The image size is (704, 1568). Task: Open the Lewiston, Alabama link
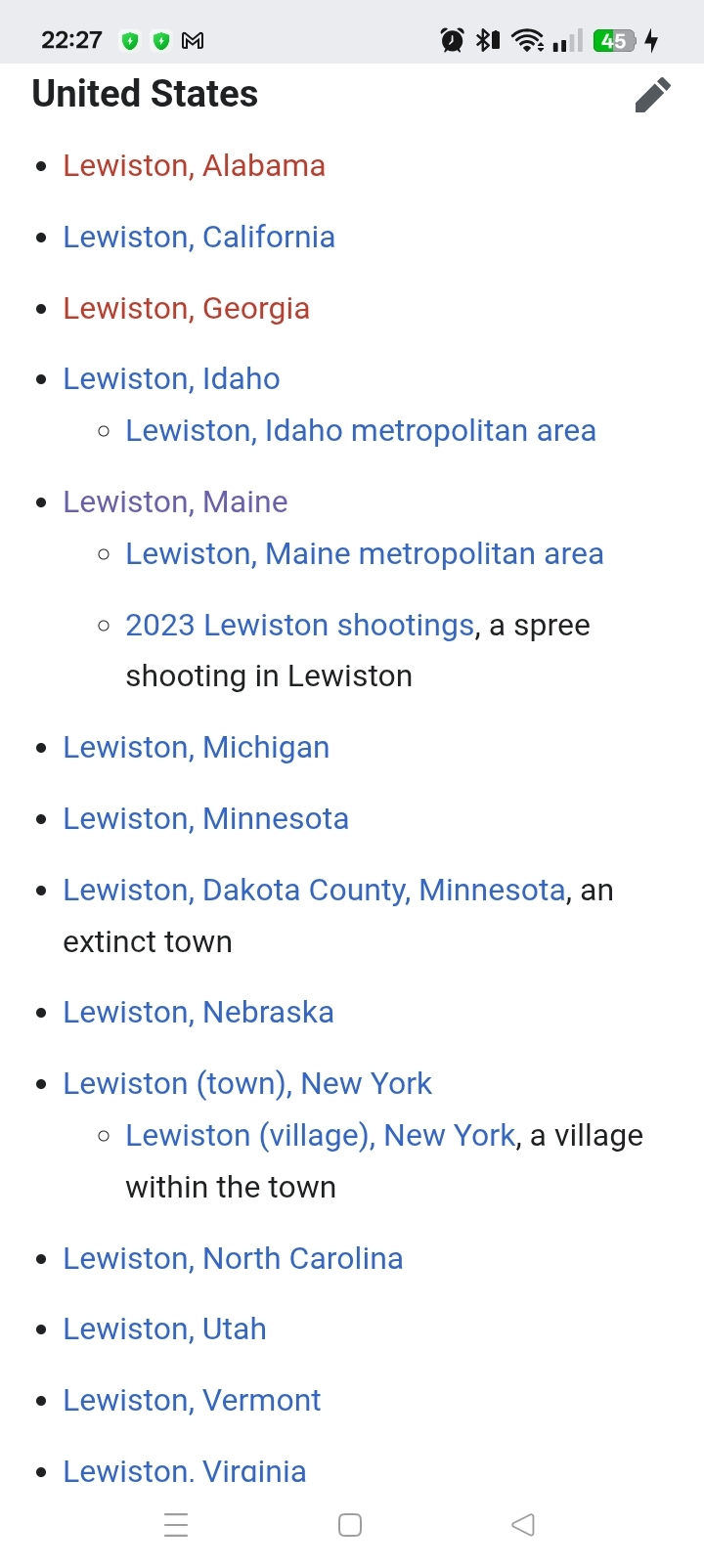pyautogui.click(x=194, y=166)
